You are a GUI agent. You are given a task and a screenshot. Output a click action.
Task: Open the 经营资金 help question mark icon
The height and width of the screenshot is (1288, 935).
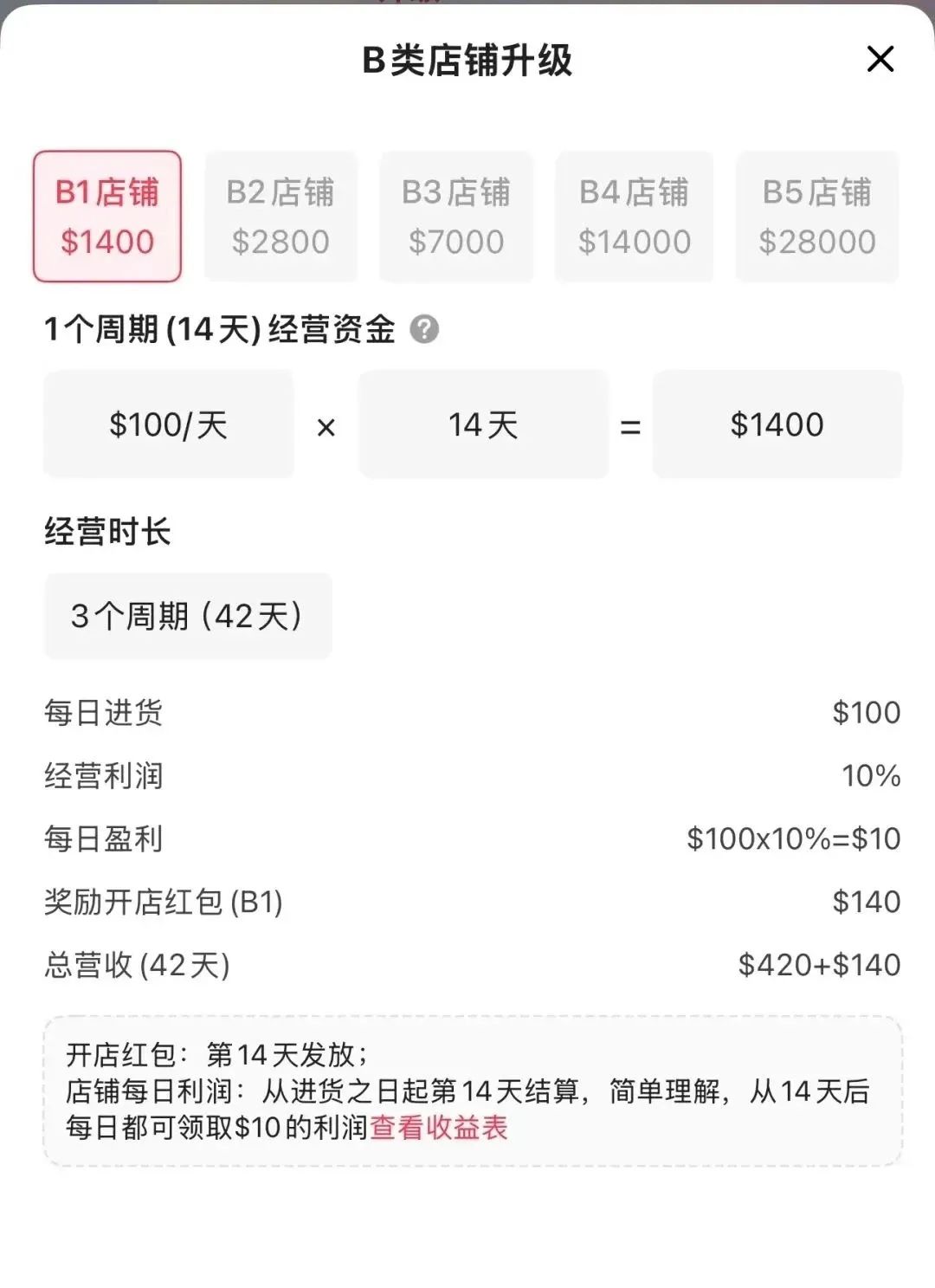click(425, 328)
